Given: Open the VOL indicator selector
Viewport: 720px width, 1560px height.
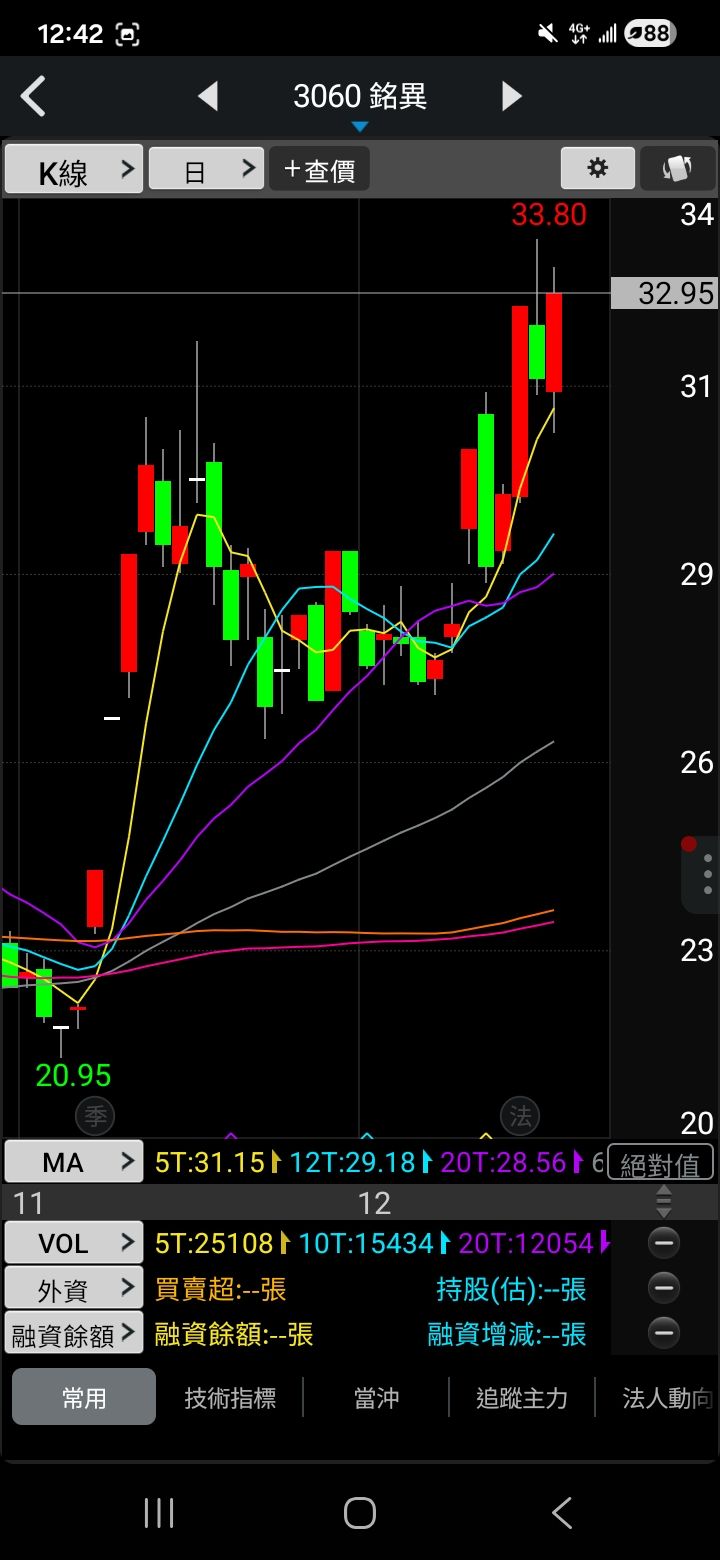Looking at the screenshot, I should point(74,1243).
